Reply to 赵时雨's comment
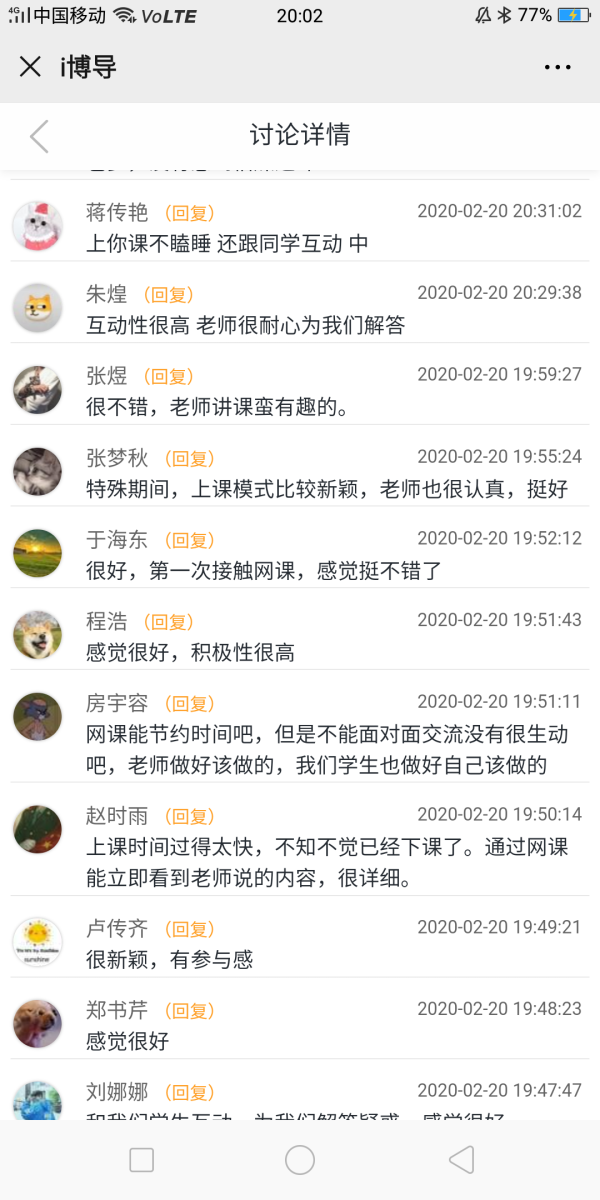 189,817
